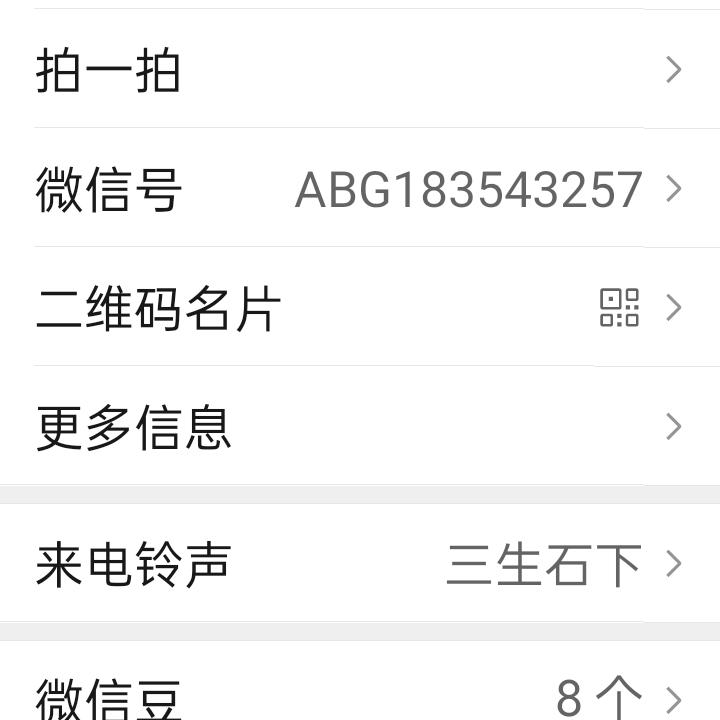The height and width of the screenshot is (720, 720).
Task: Open the 拍一拍 setting
Action: tap(360, 70)
